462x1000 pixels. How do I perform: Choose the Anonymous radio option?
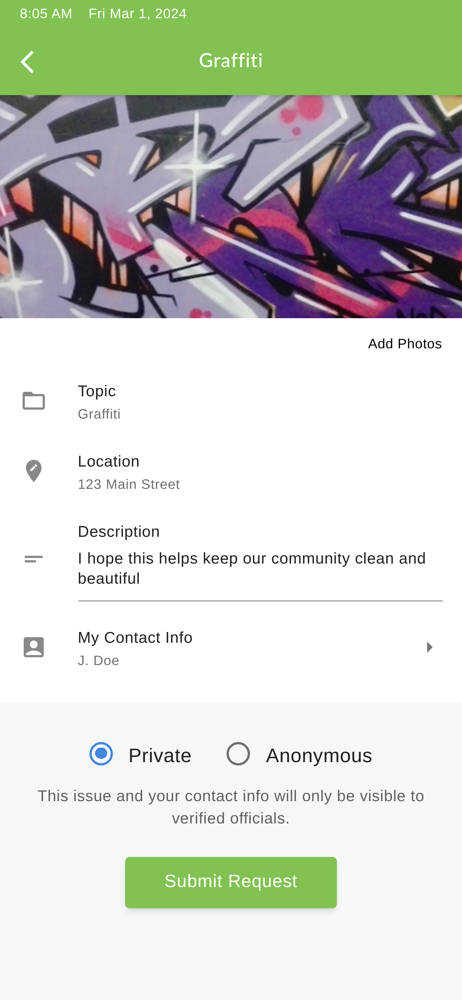click(x=299, y=754)
